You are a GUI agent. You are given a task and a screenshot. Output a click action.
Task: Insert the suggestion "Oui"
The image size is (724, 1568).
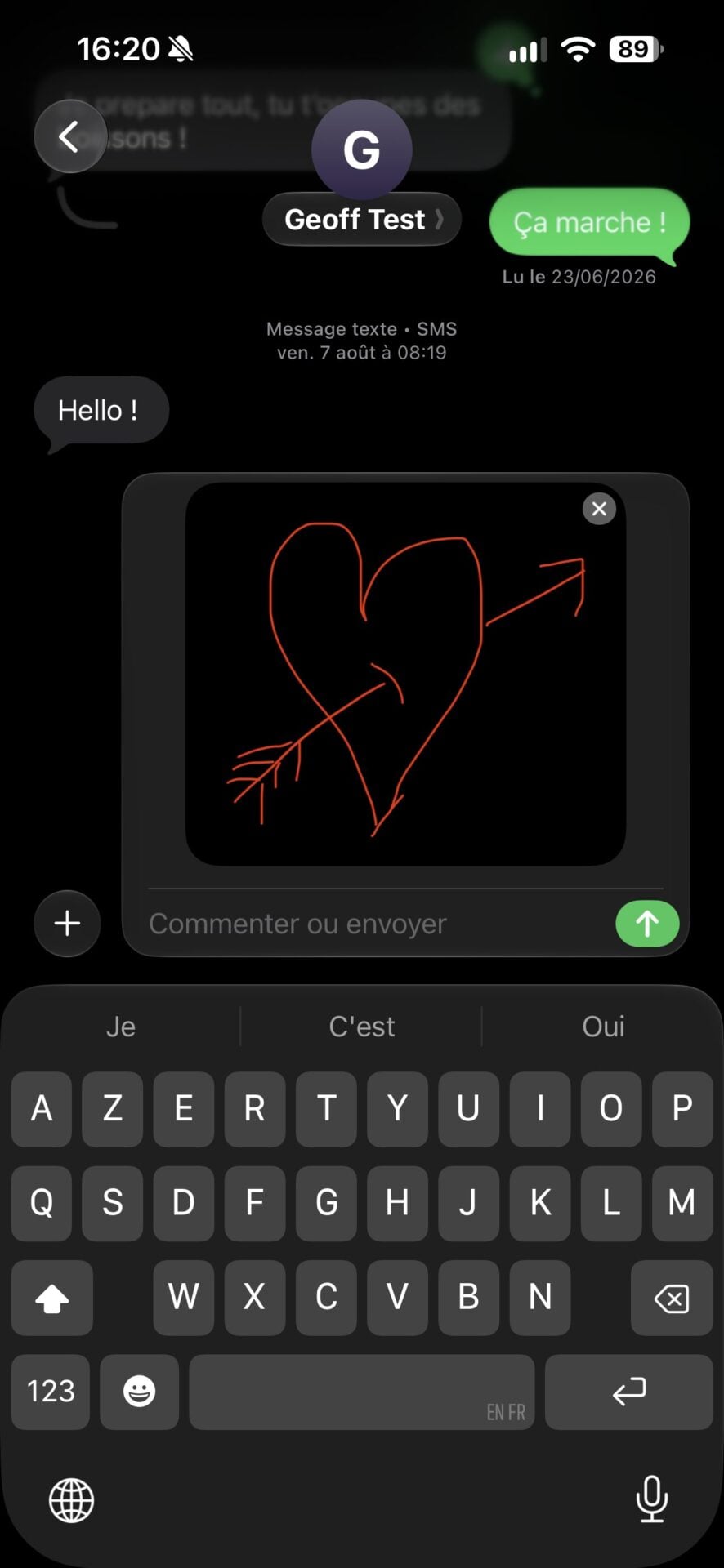point(603,1027)
